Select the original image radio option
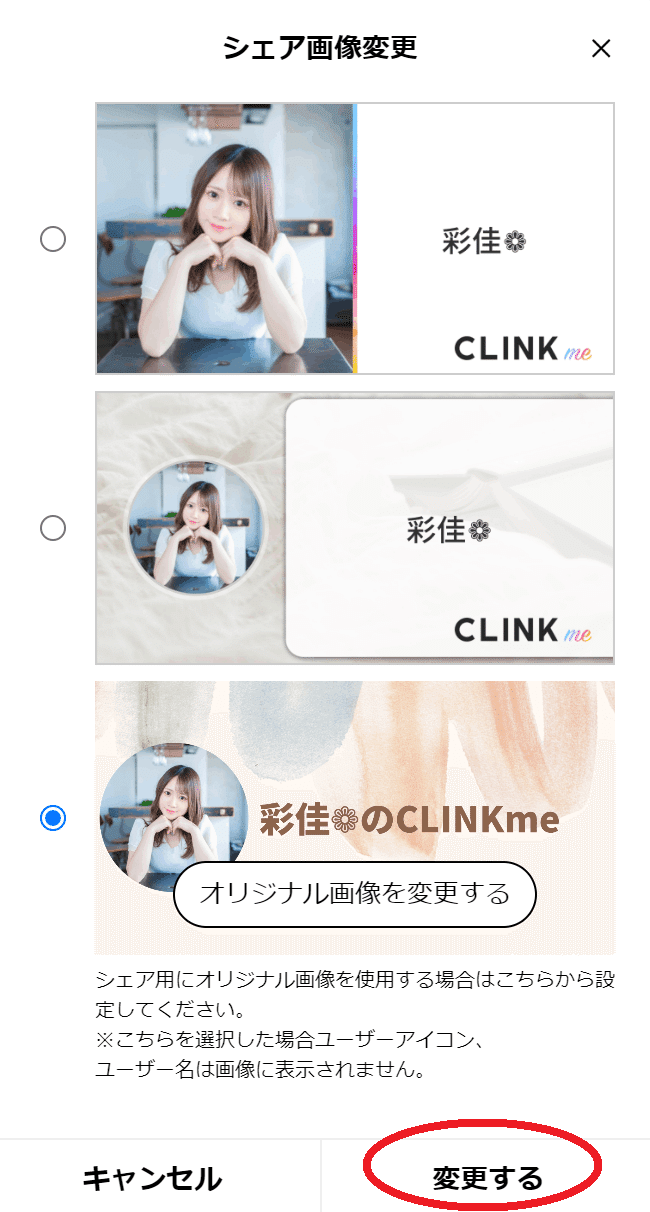 pos(53,818)
